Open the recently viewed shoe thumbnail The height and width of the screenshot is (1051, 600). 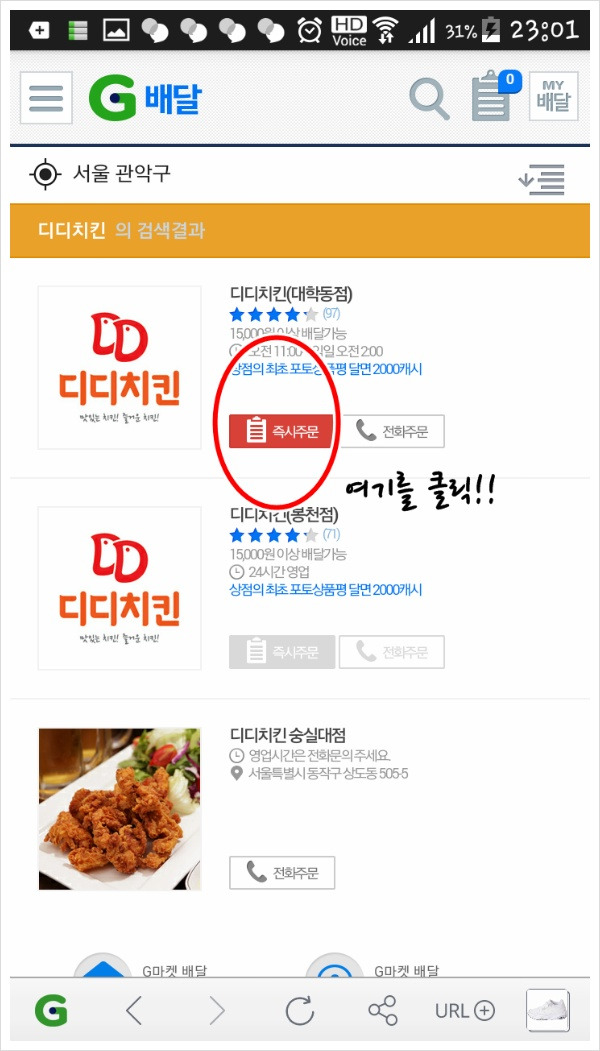tap(548, 1010)
